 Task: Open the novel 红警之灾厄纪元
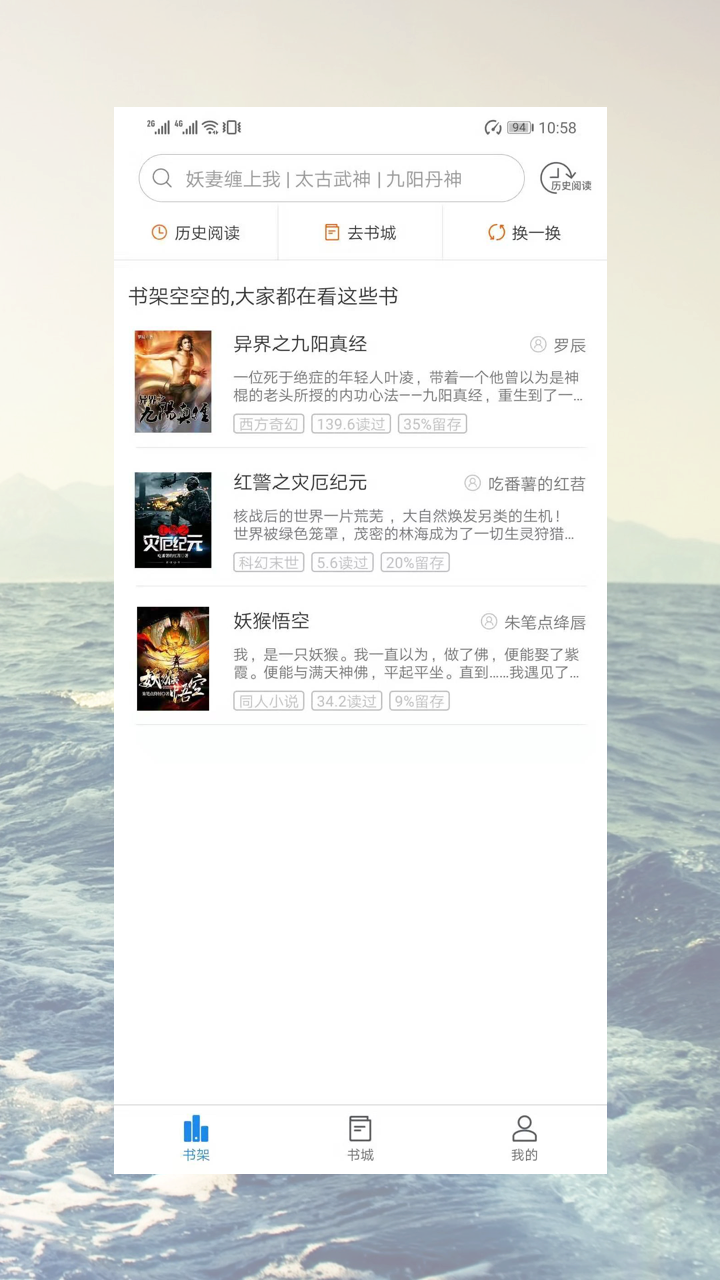click(x=360, y=520)
